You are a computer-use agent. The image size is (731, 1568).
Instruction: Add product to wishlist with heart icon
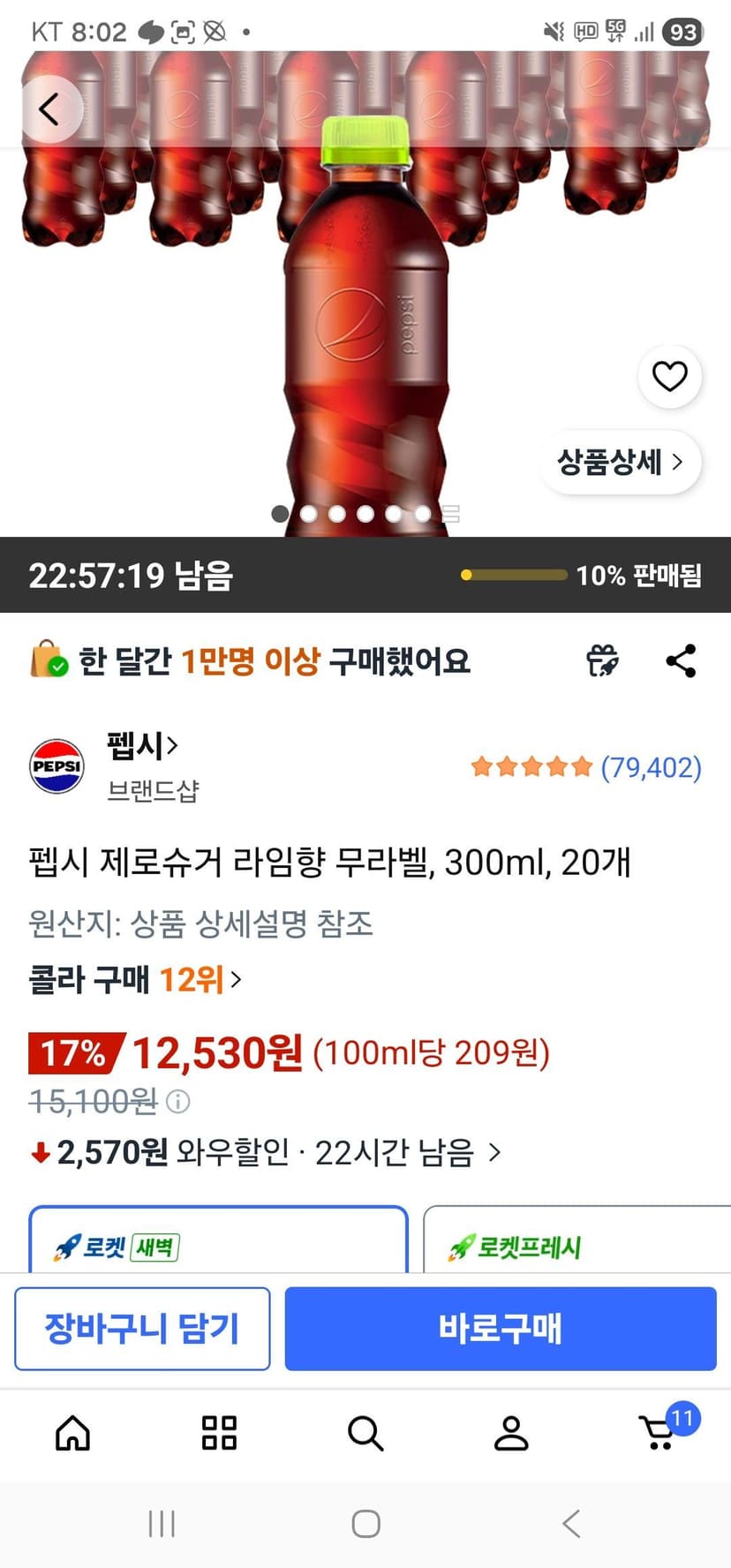[669, 376]
